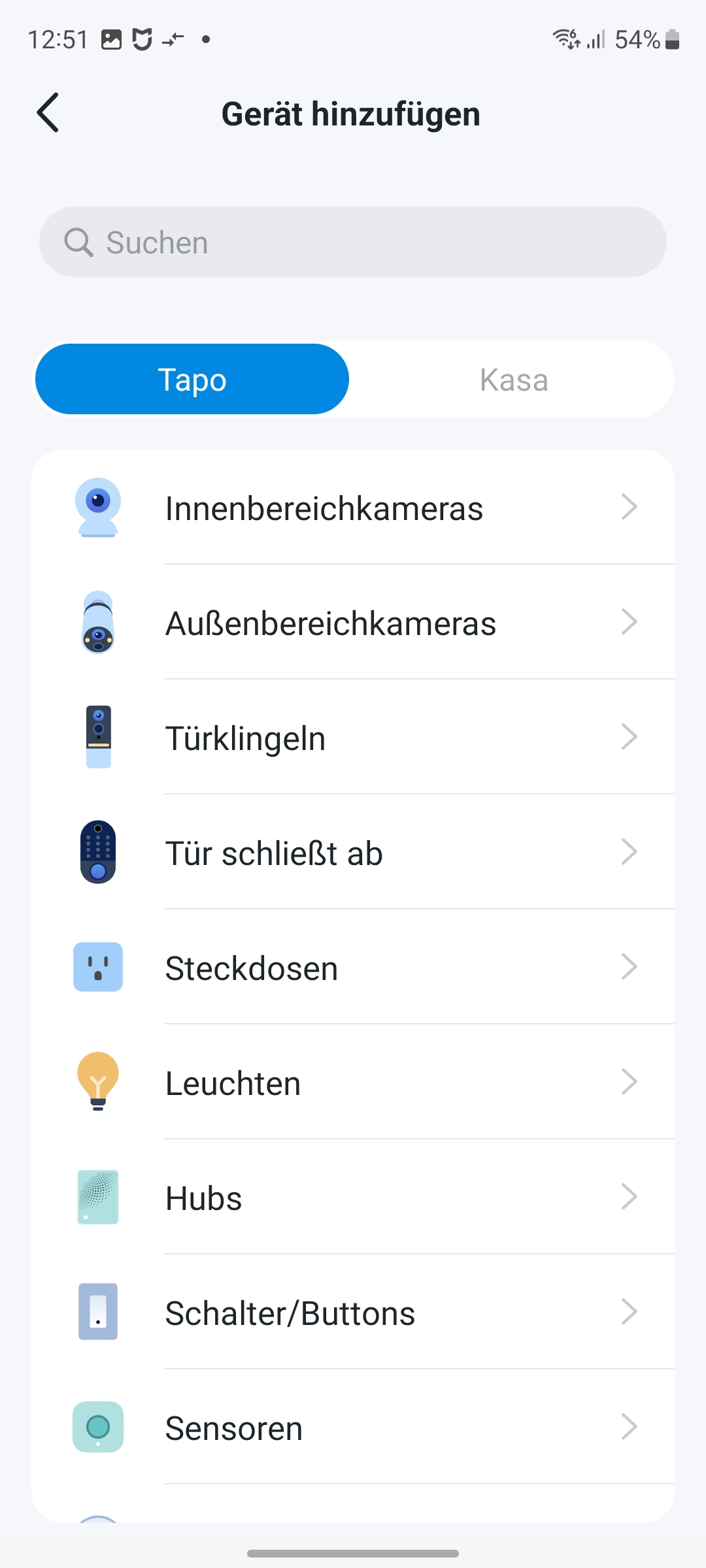Image resolution: width=706 pixels, height=1568 pixels.
Task: Open Innenbereichkameras category
Action: click(353, 508)
